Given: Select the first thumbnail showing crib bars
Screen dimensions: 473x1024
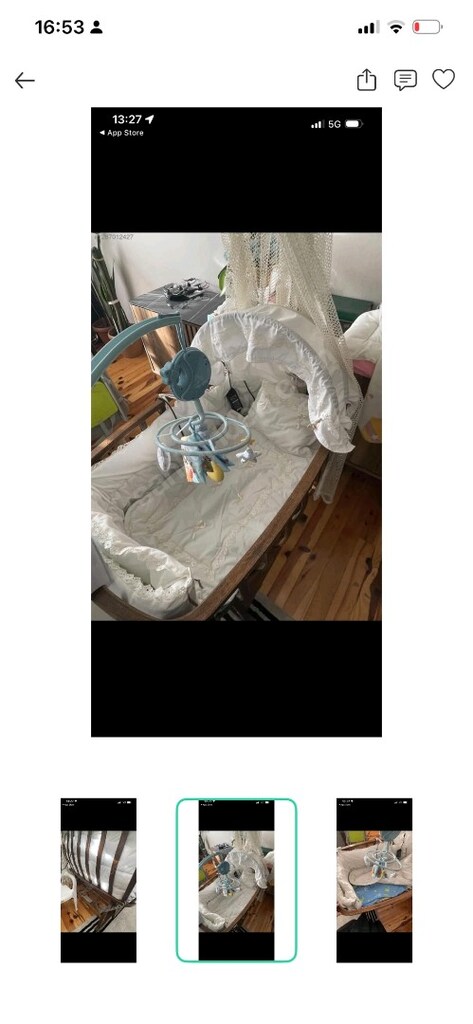Looking at the screenshot, I should (99, 880).
